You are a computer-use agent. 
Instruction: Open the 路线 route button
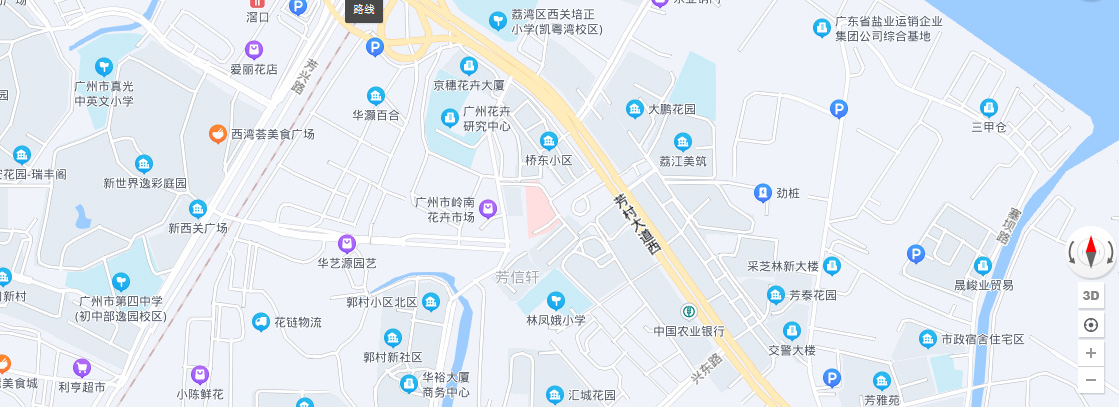click(364, 10)
